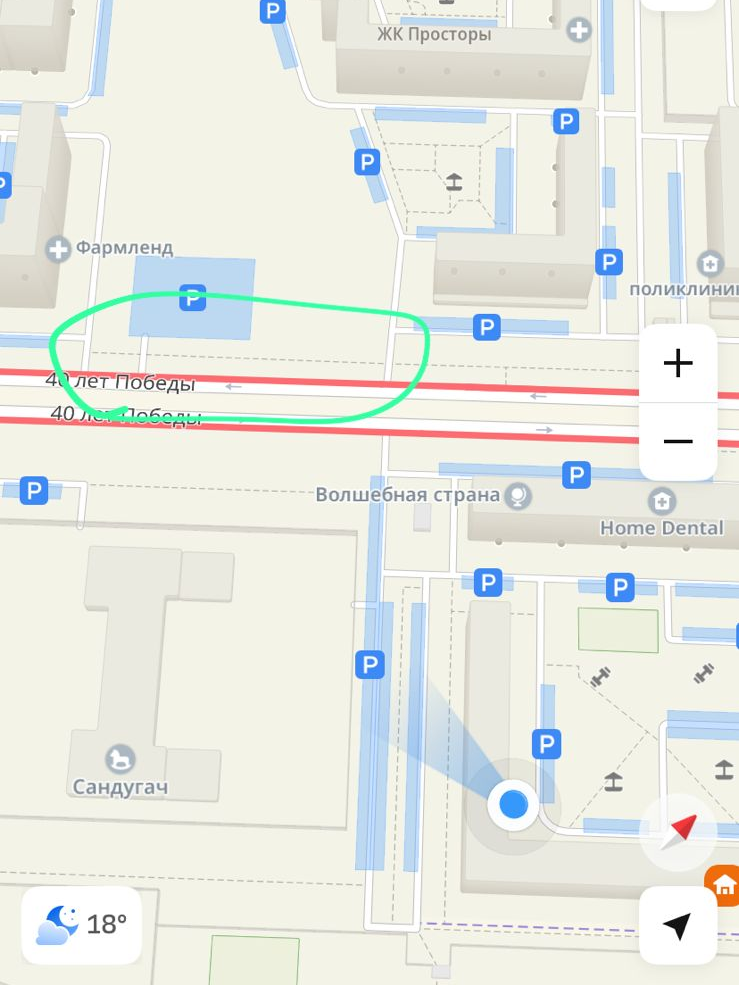Select the Волшебная страна place marker

point(517,494)
